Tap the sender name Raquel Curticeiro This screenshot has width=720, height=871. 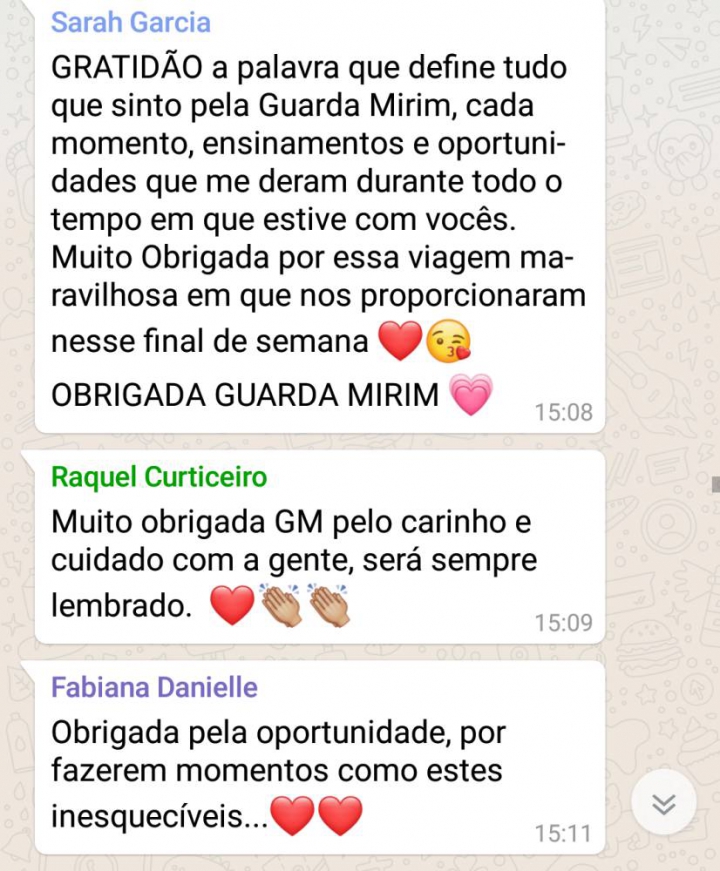coord(159,477)
